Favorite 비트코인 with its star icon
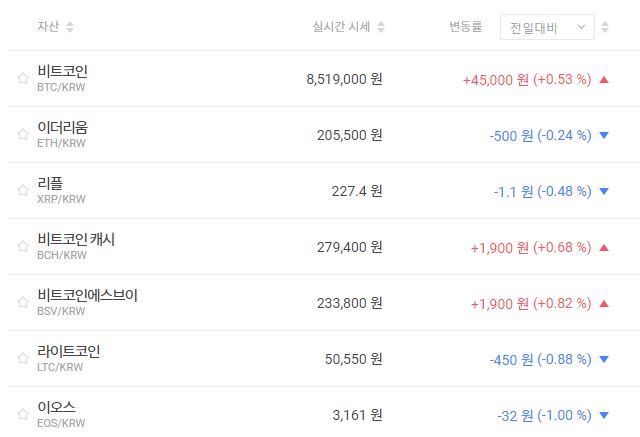 [x=22, y=78]
